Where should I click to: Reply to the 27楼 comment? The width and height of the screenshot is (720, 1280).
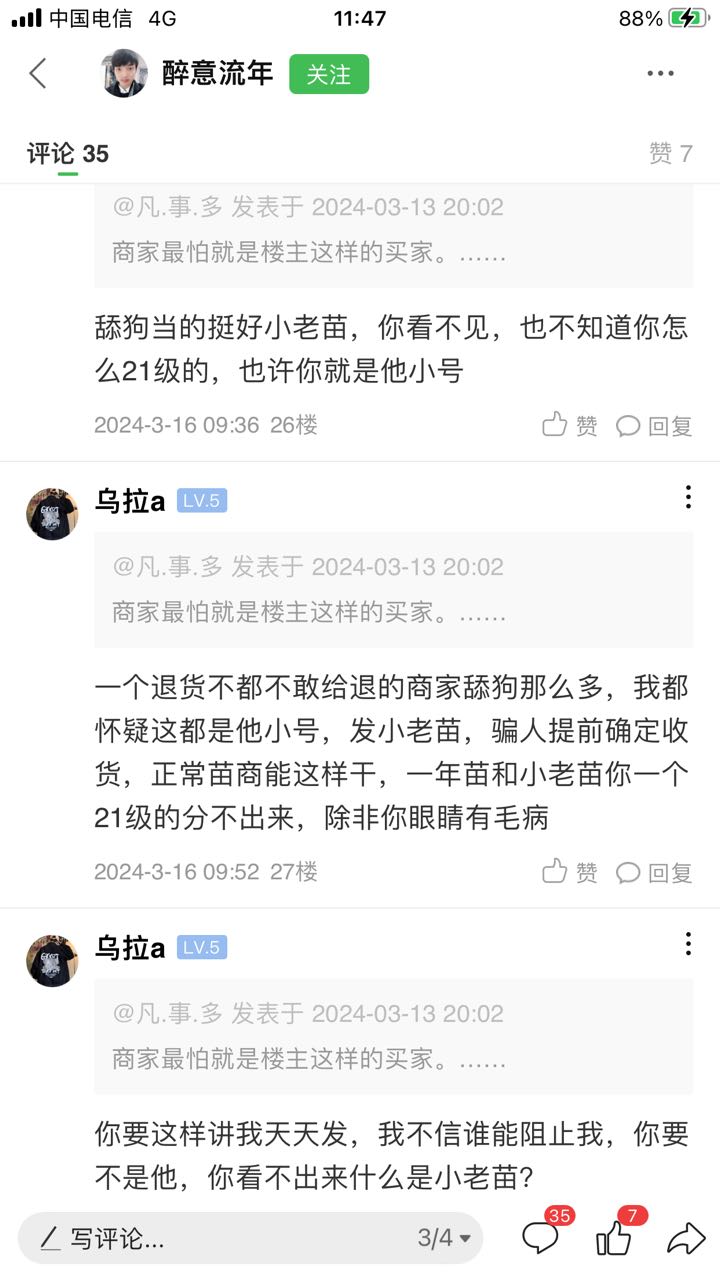pos(654,872)
